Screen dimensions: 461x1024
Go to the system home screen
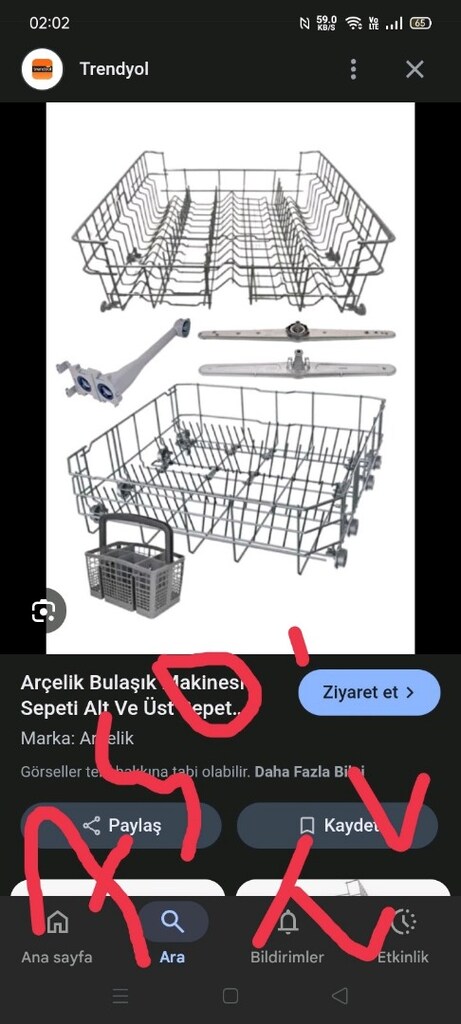click(230, 995)
